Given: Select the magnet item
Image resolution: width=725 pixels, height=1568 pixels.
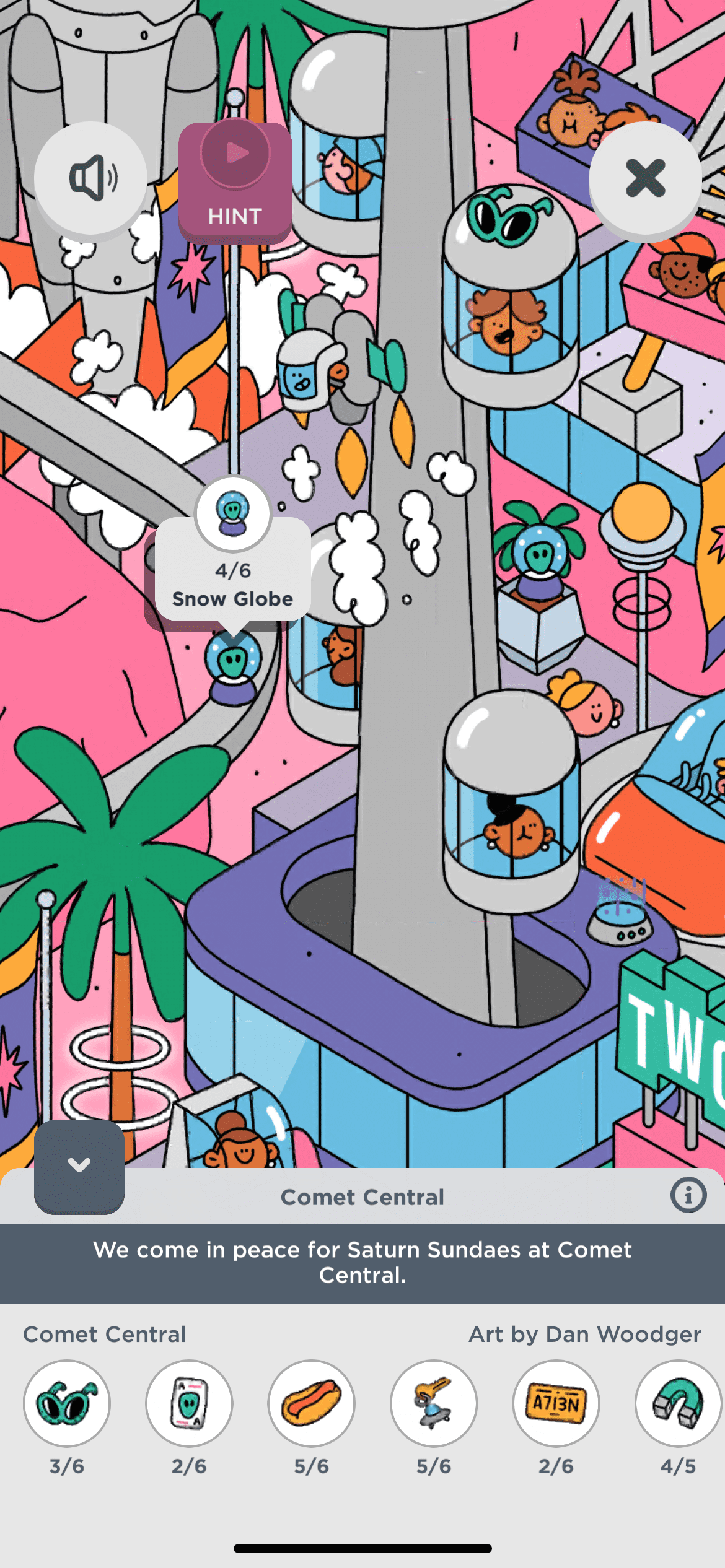Looking at the screenshot, I should click(678, 1403).
